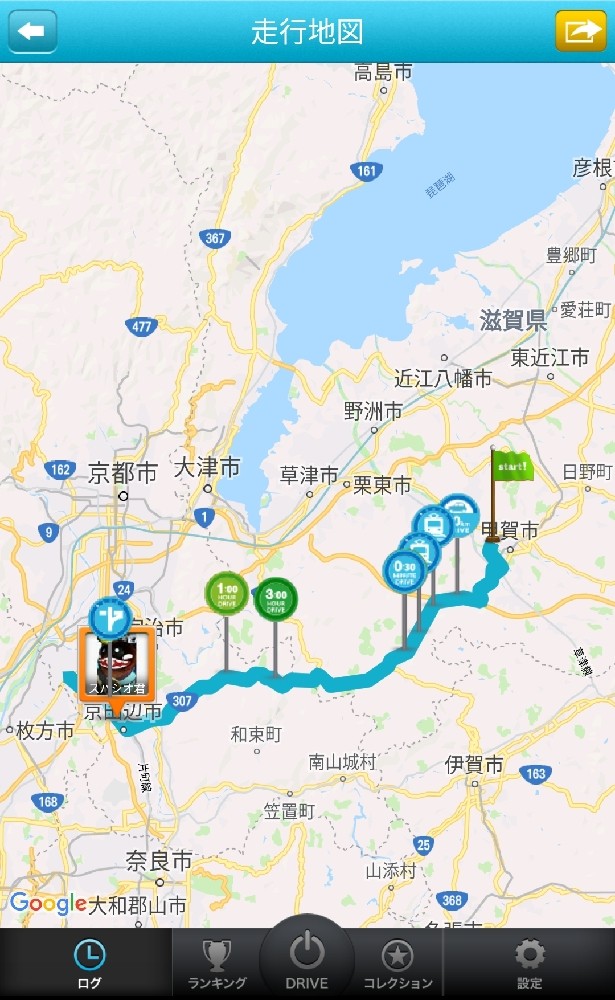This screenshot has width=615, height=1000.
Task: Go back using the top arrow button
Action: click(x=33, y=31)
